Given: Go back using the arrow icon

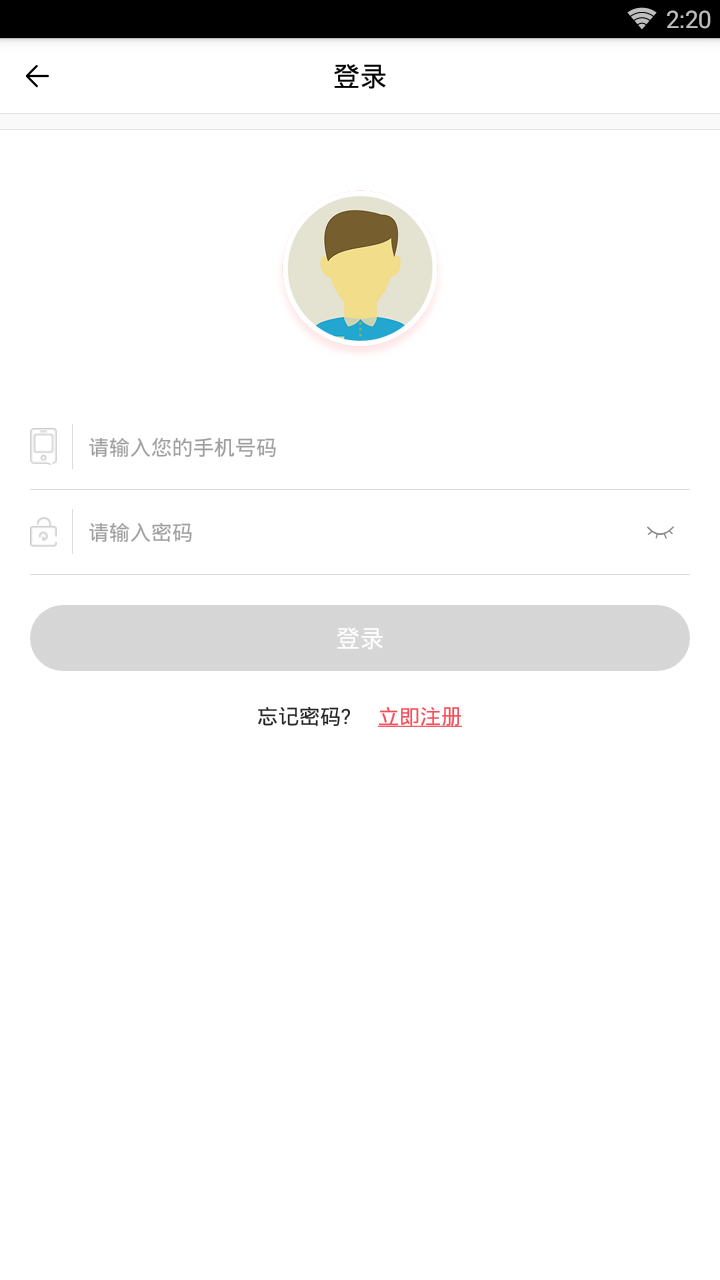Looking at the screenshot, I should pos(37,76).
